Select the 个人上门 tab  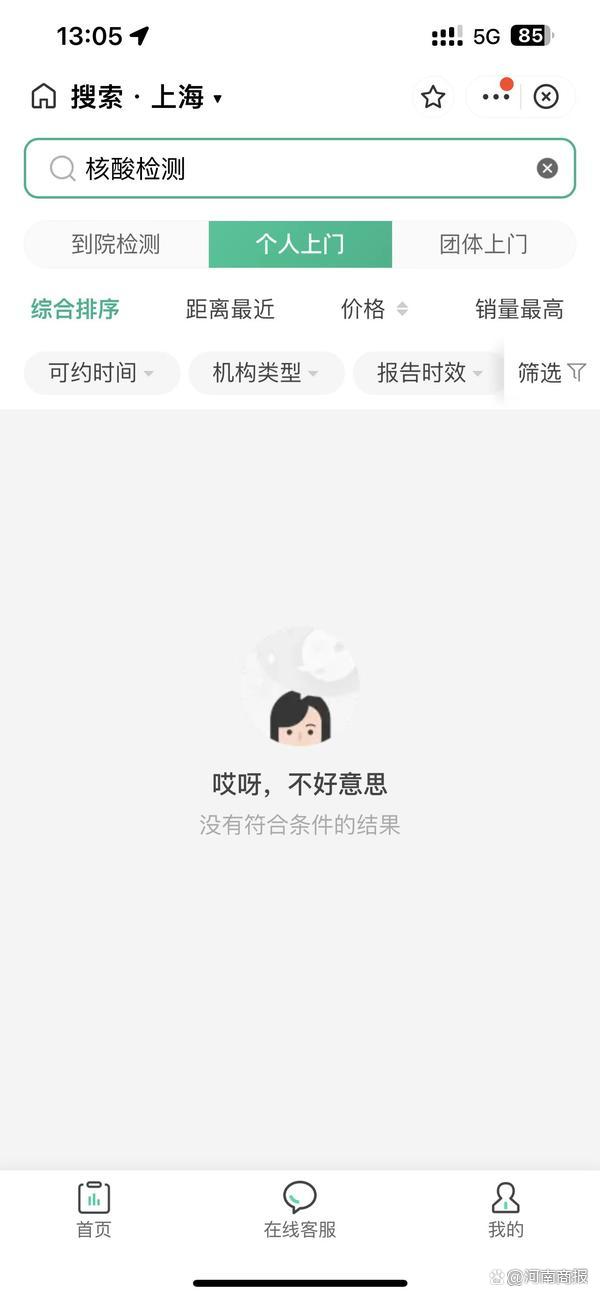[x=300, y=244]
